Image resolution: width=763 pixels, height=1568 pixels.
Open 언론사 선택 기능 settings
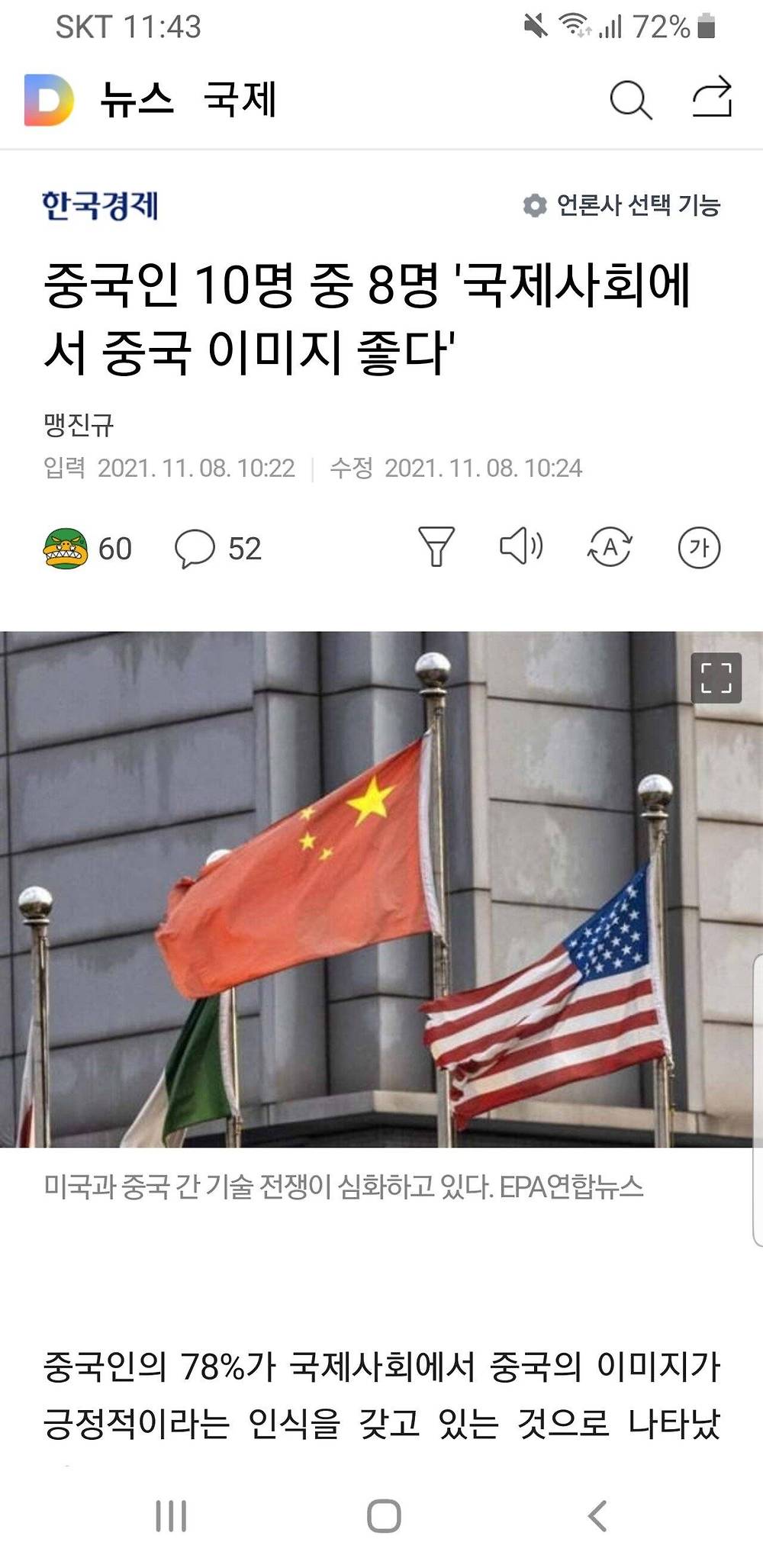click(621, 205)
